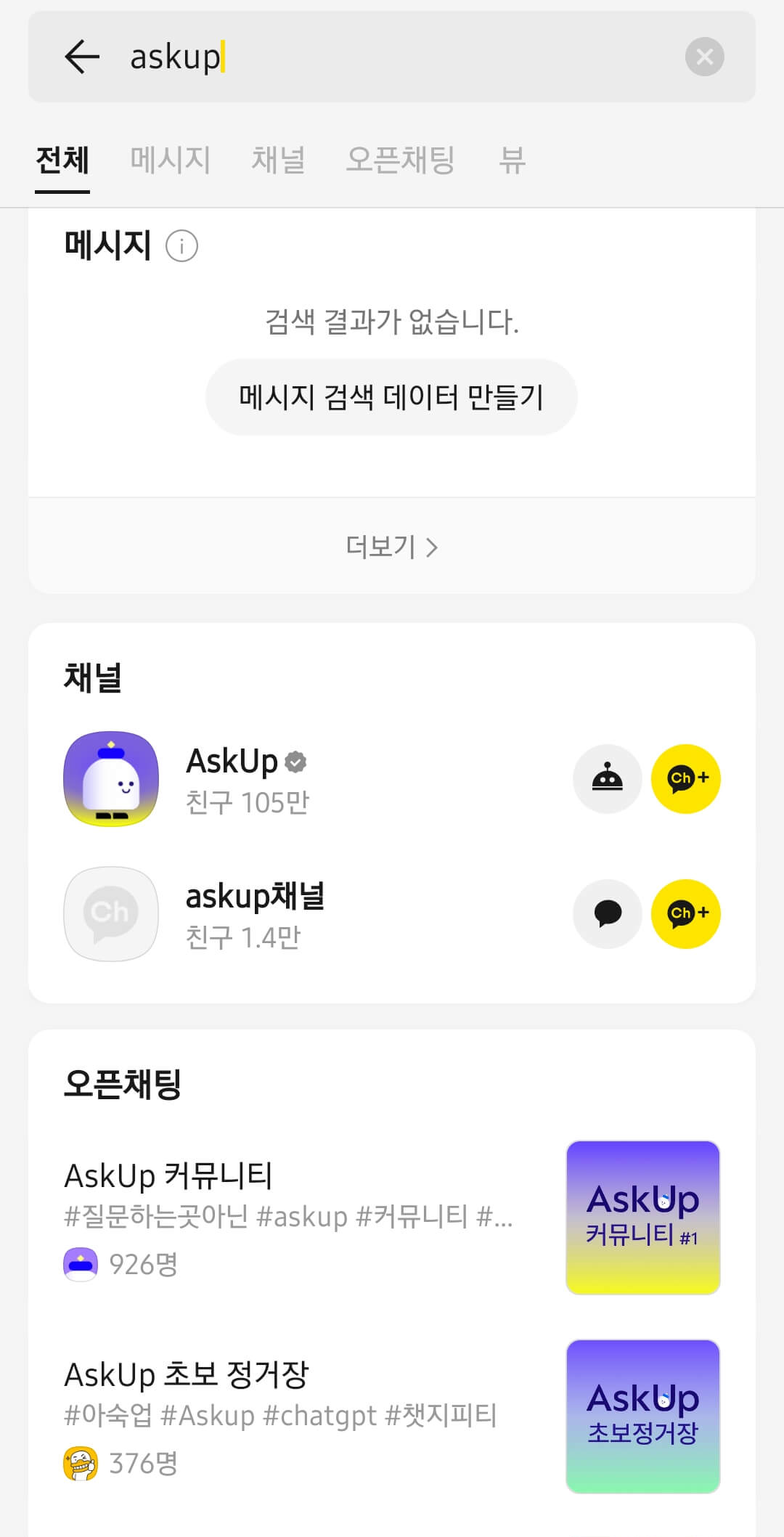Viewport: 784px width, 1537px height.
Task: Open the AskUp channel profile picture
Action: (x=110, y=778)
